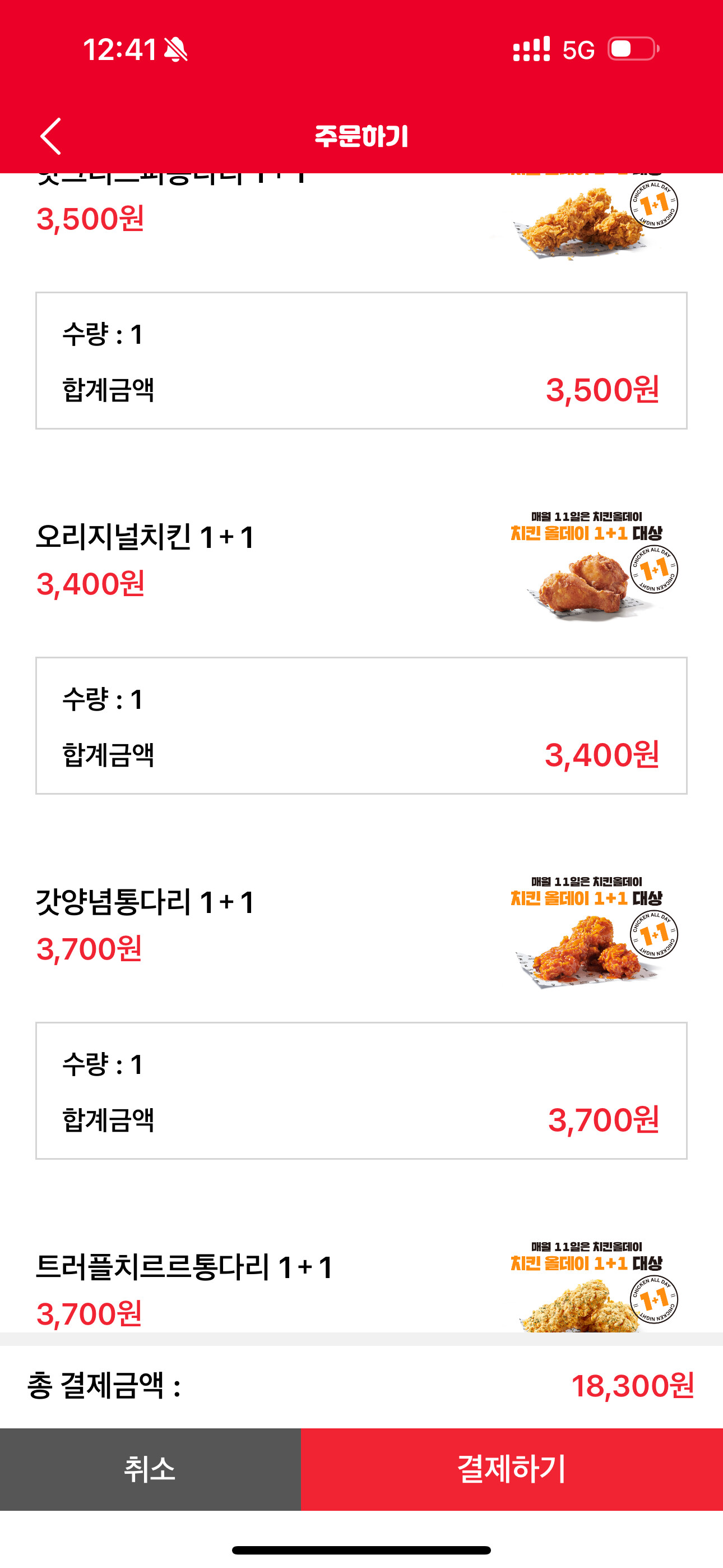Image resolution: width=723 pixels, height=1568 pixels.
Task: Go back using the header arrow
Action: tap(51, 136)
